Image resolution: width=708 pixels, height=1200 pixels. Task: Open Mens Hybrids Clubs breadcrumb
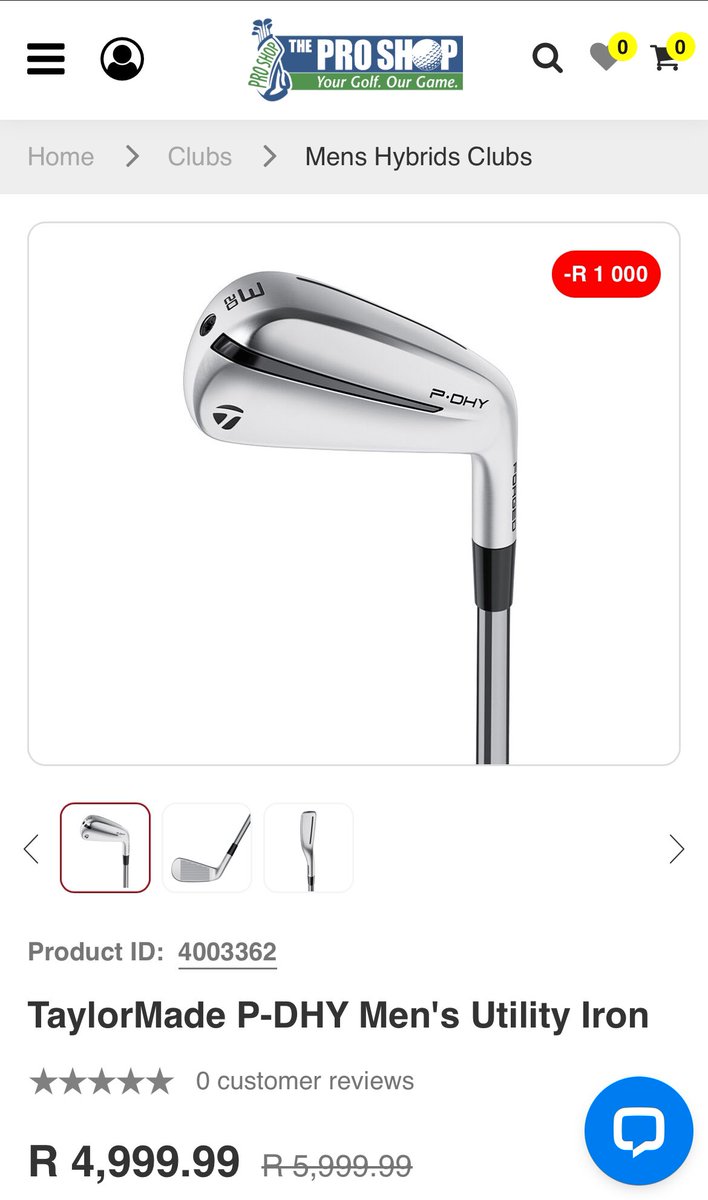pyautogui.click(x=418, y=157)
